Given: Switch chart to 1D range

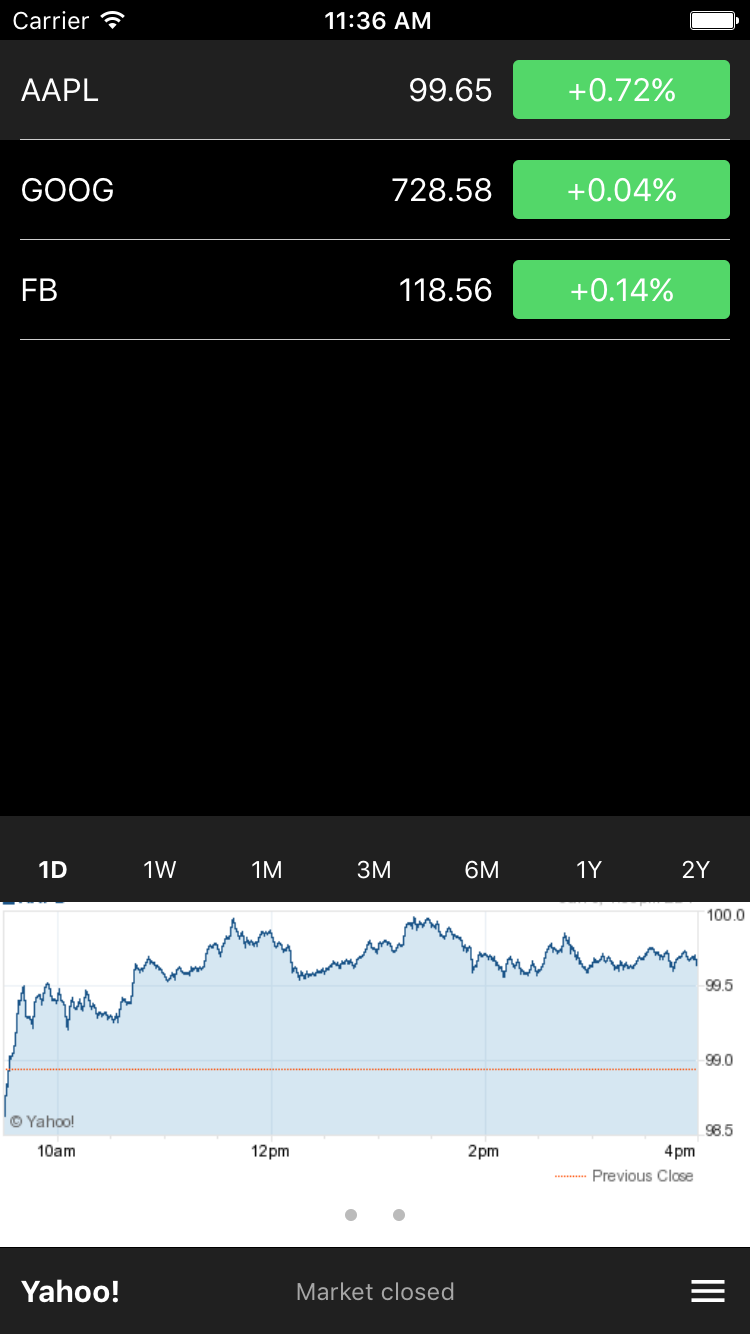Looking at the screenshot, I should [x=53, y=870].
